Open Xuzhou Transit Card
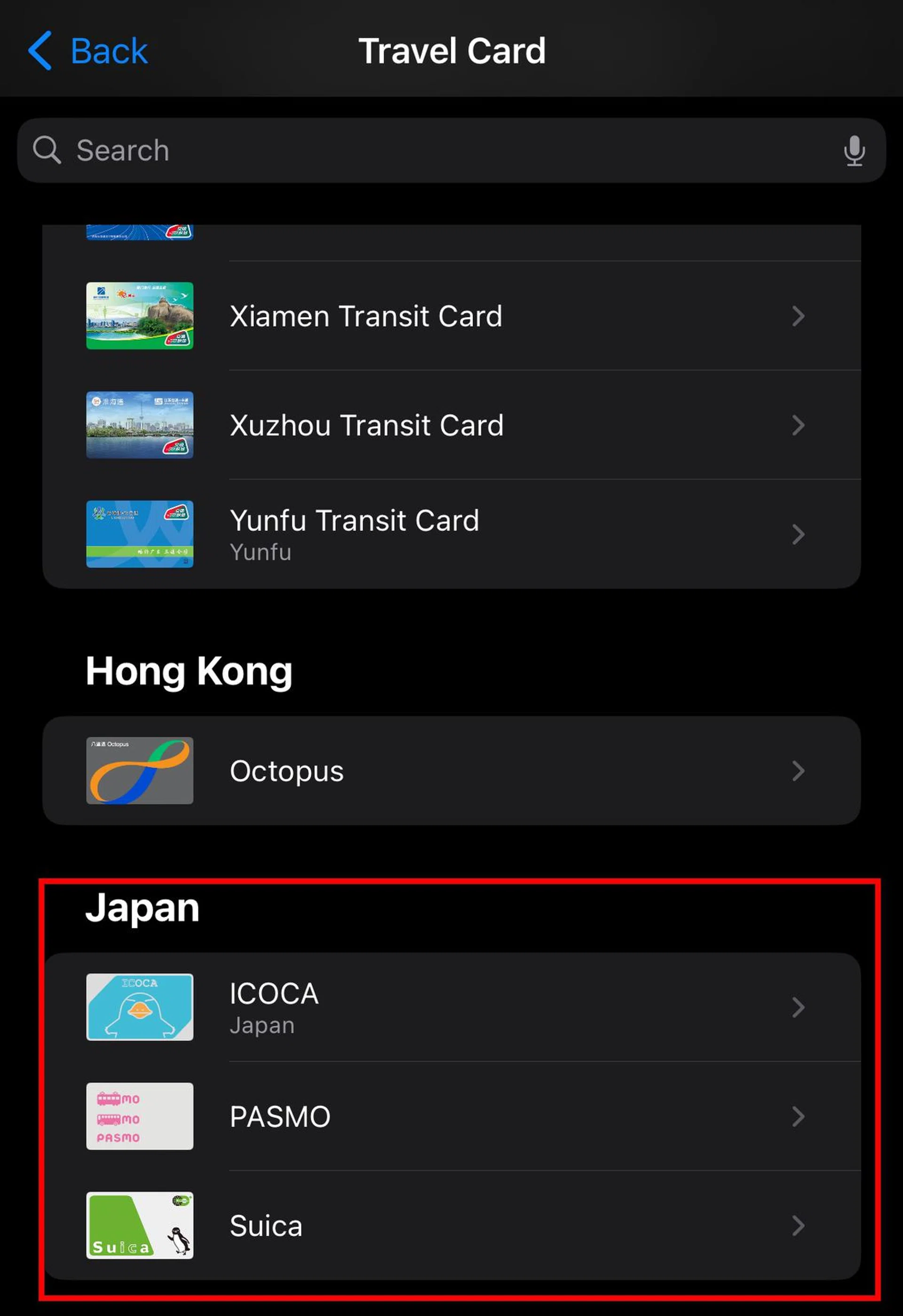This screenshot has width=903, height=1316. coord(451,425)
